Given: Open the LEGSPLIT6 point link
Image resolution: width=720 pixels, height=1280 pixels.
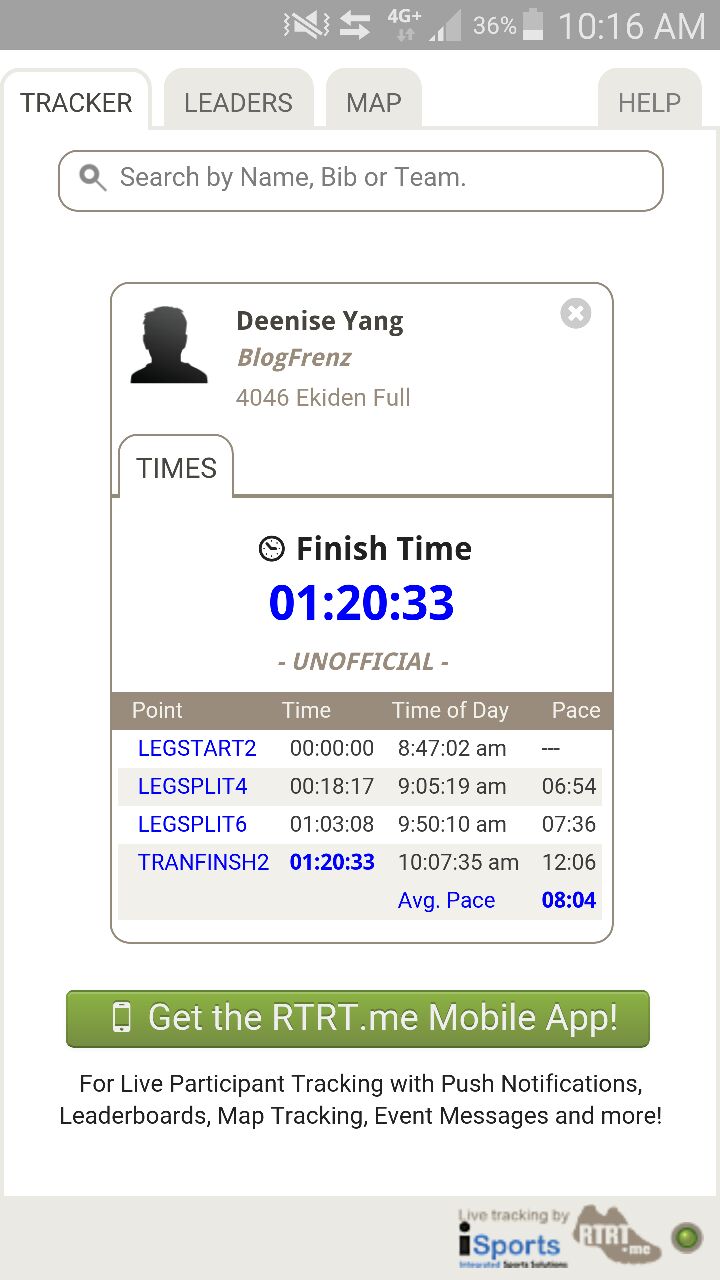Looking at the screenshot, I should coord(193,824).
